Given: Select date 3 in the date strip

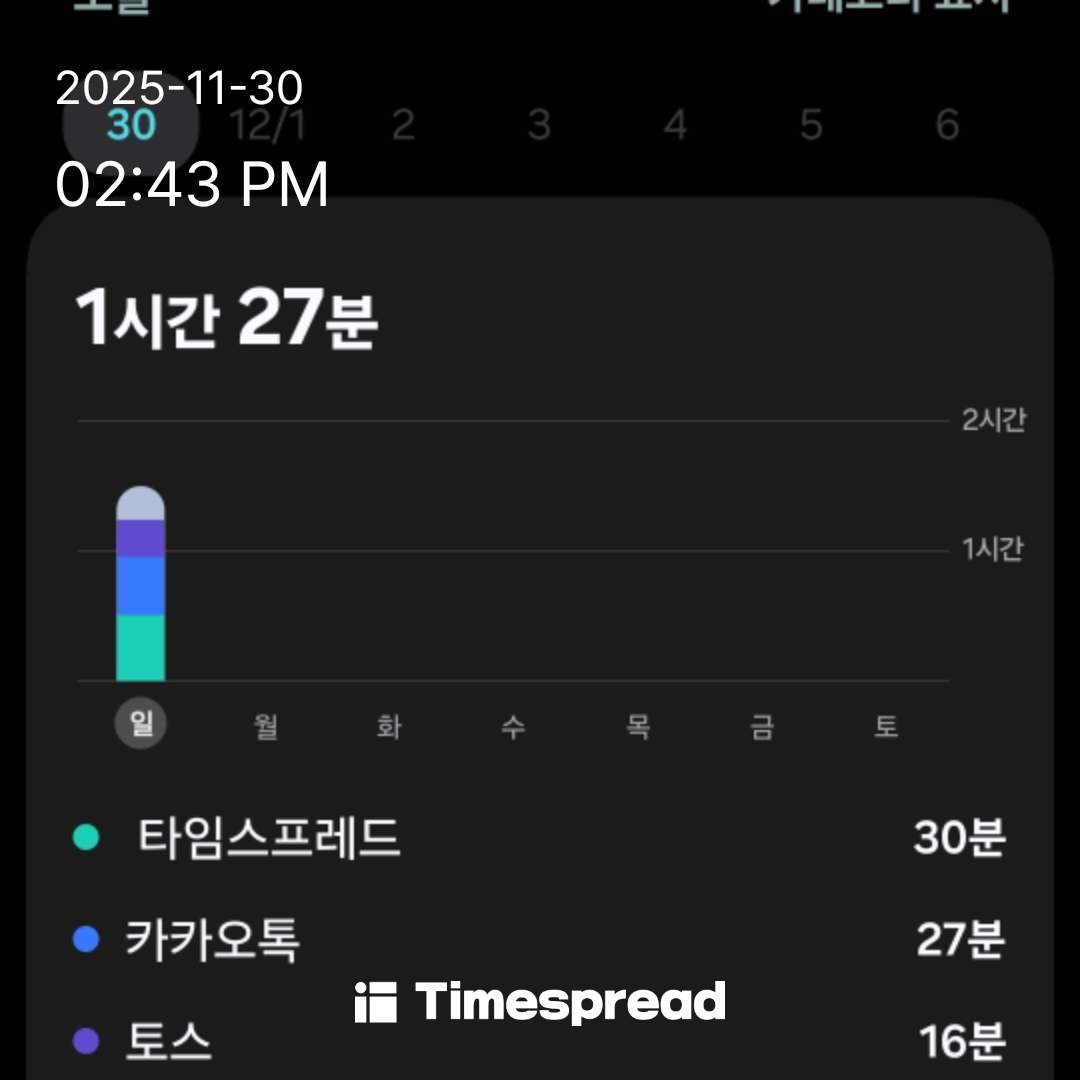Looking at the screenshot, I should pyautogui.click(x=539, y=126).
